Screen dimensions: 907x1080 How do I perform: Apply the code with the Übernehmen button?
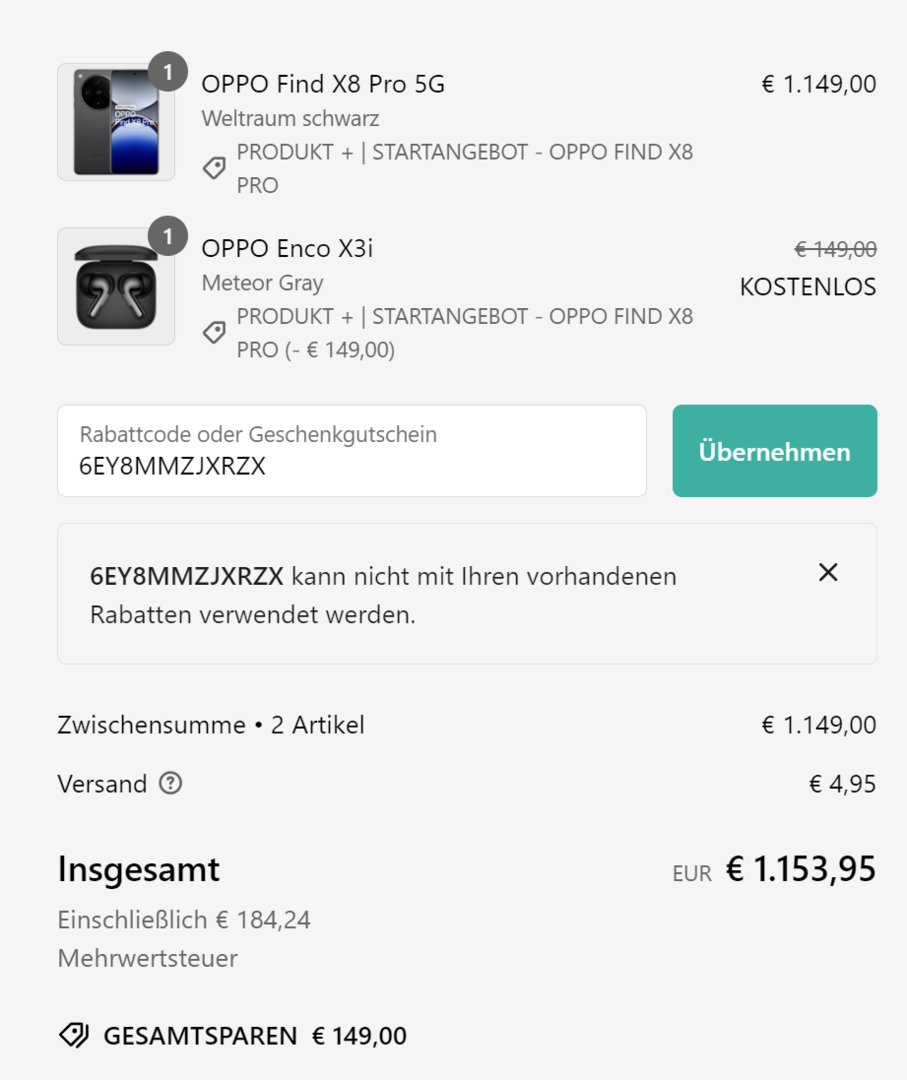pos(774,451)
